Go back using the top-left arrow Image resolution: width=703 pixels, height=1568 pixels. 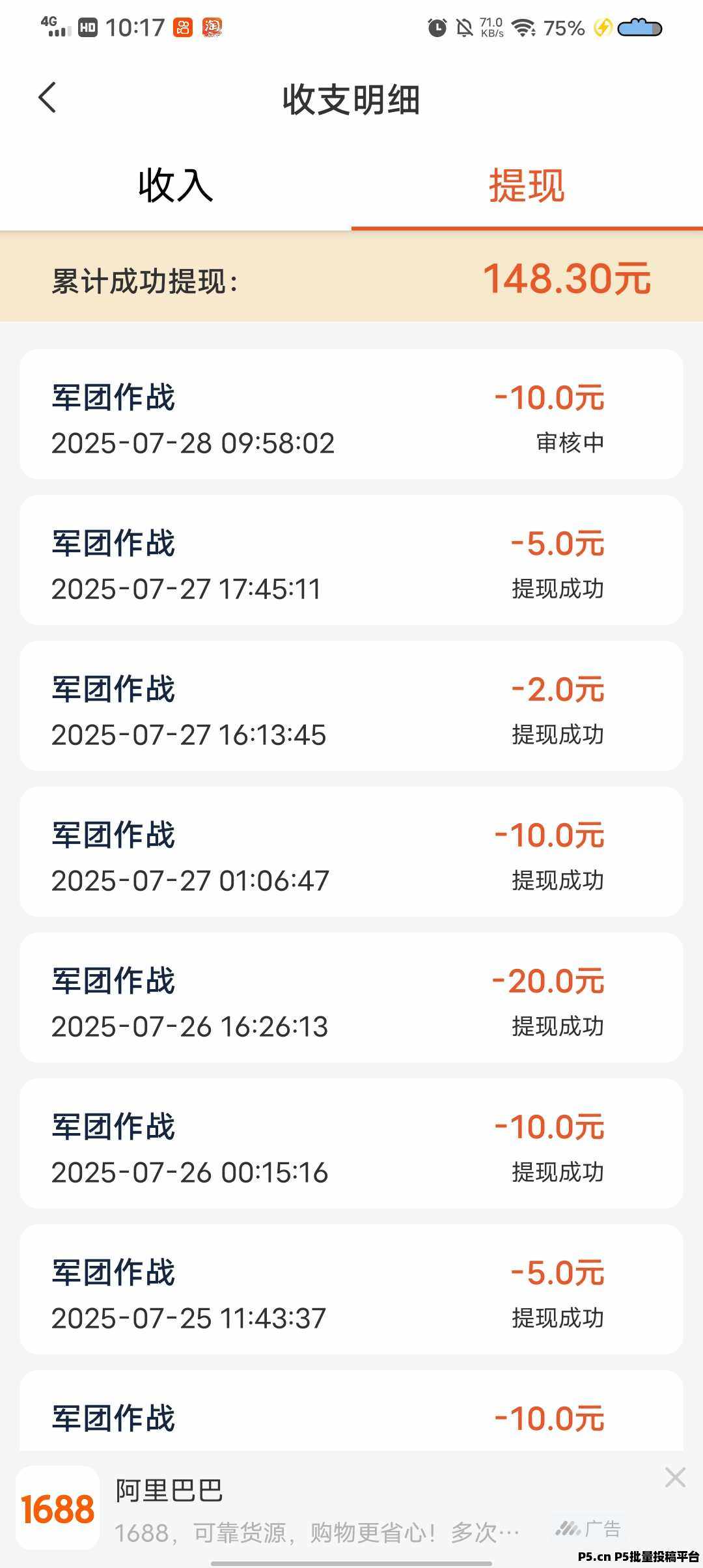click(48, 98)
